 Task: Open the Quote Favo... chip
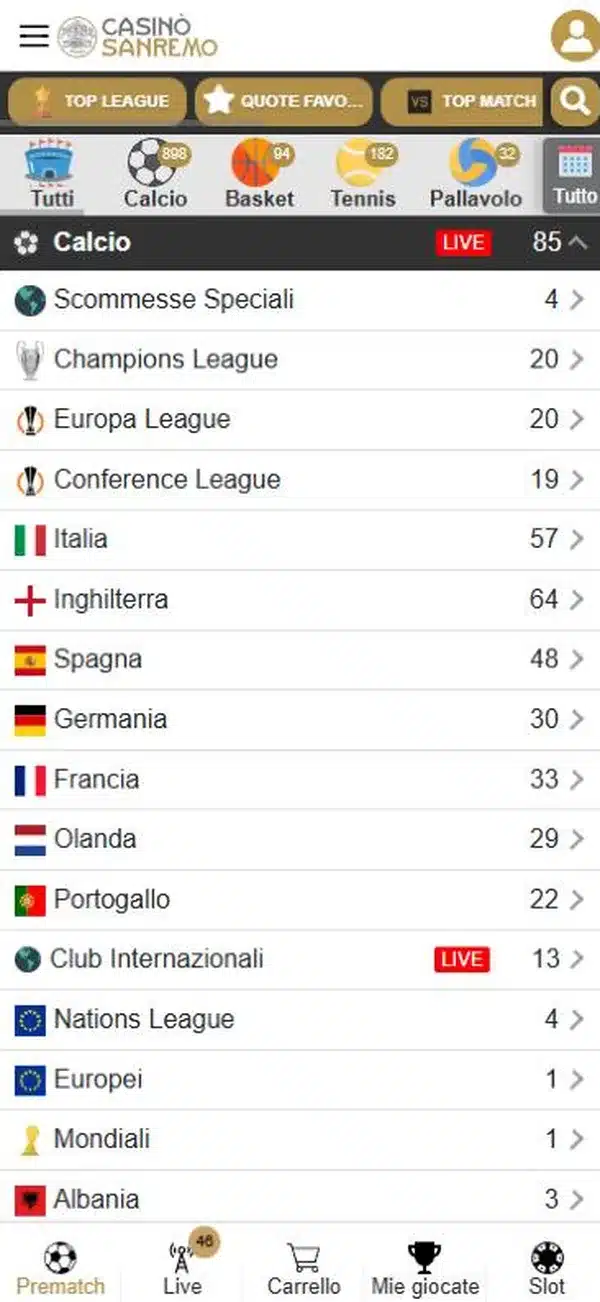284,101
